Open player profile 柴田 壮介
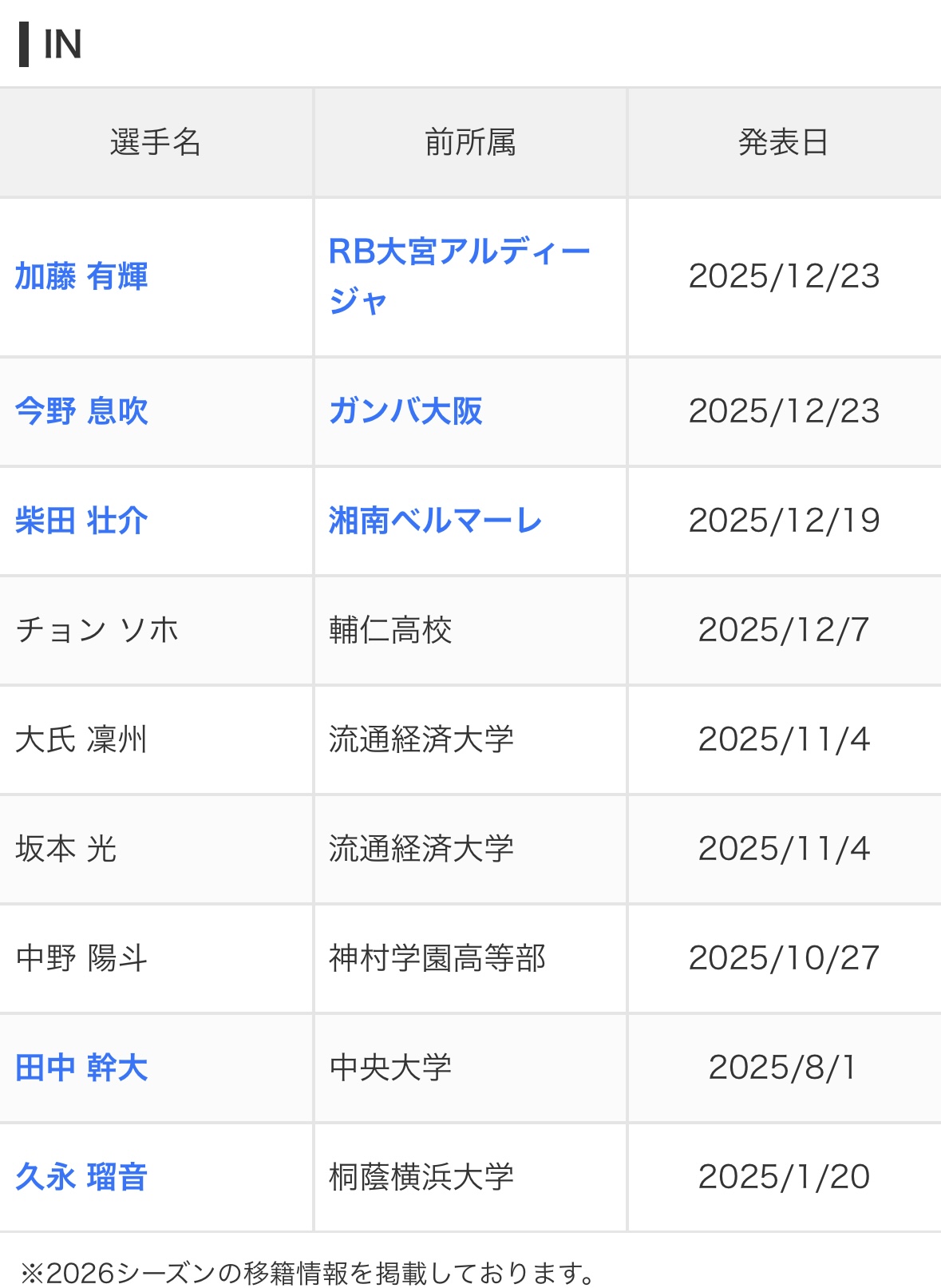Viewport: 941px width, 1288px height. 81,521
